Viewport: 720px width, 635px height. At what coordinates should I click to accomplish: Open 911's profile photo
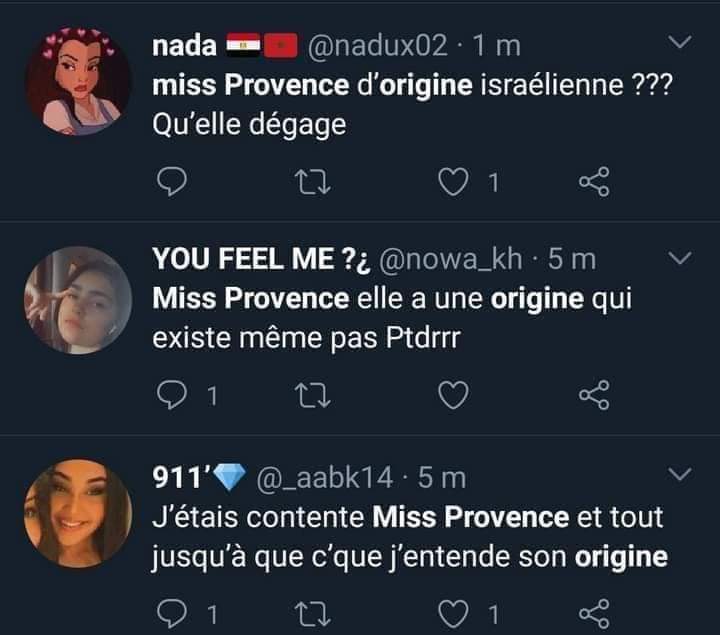78,513
